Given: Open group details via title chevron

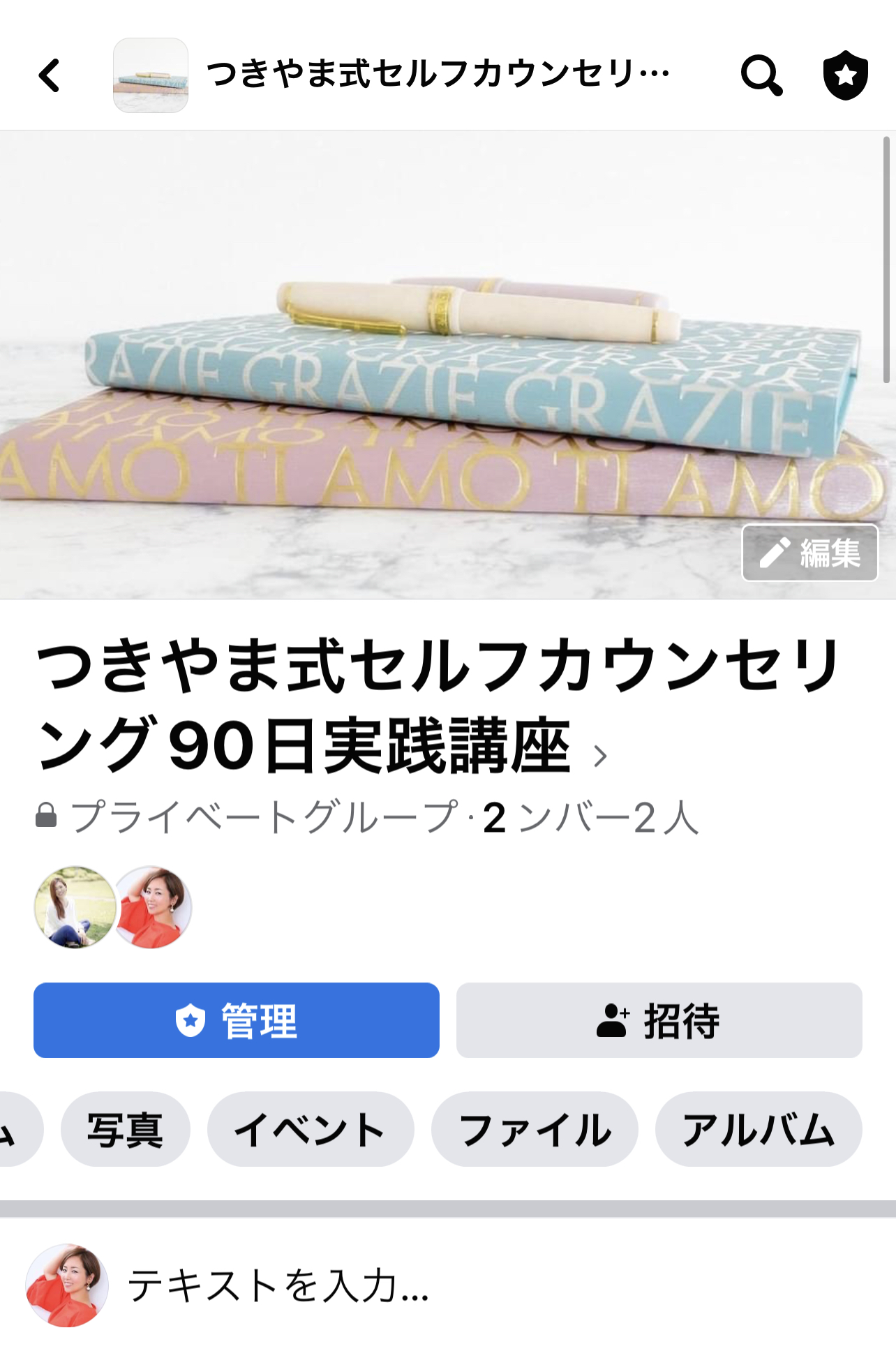Looking at the screenshot, I should click(x=600, y=756).
